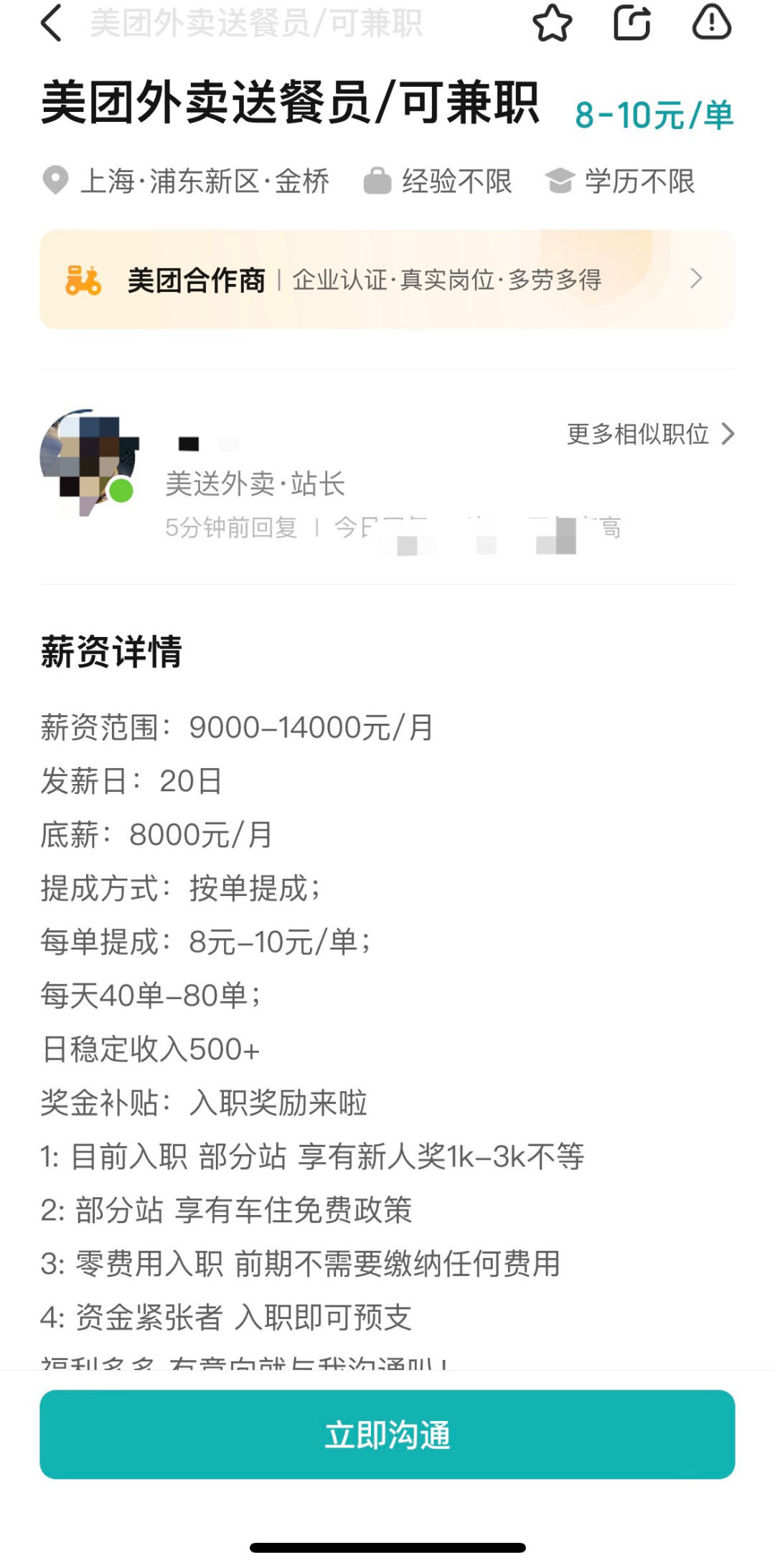View 更多相似职位
Image resolution: width=775 pixels, height=1568 pixels.
[651, 434]
